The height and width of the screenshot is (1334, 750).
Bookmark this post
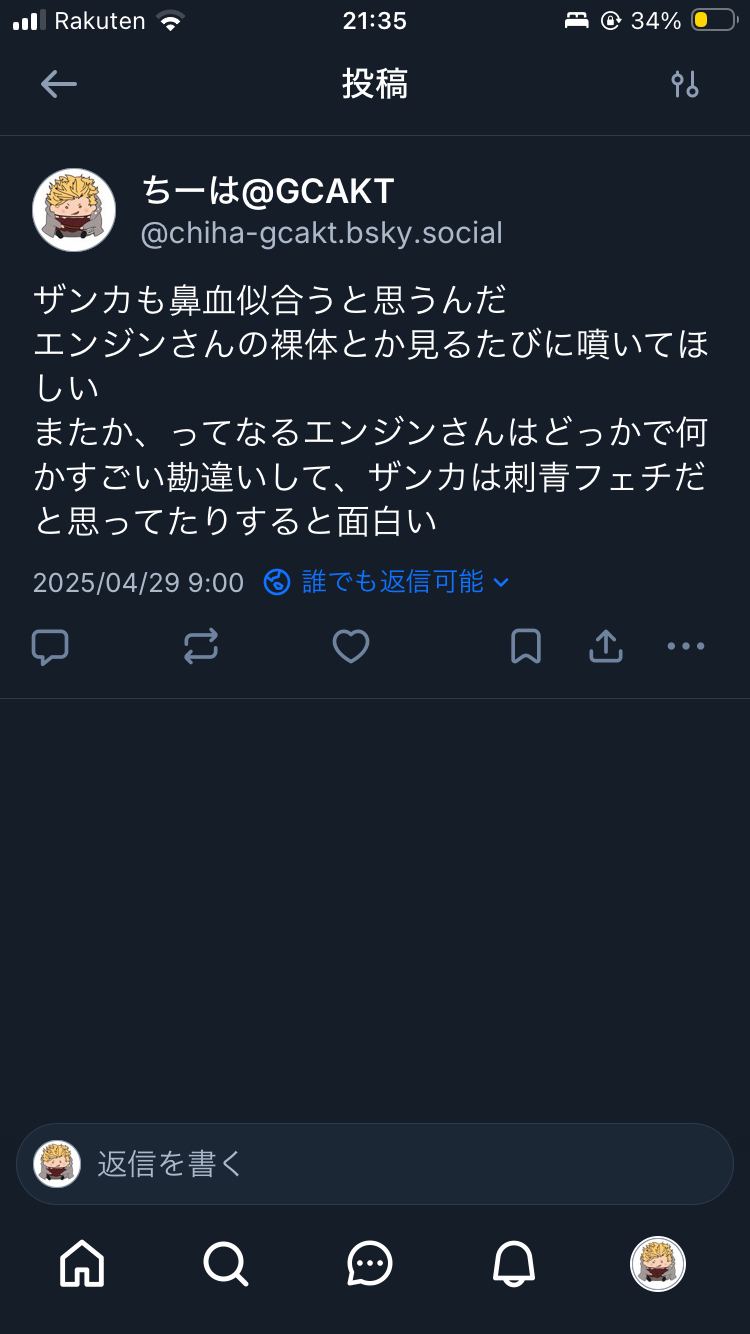[x=526, y=647]
